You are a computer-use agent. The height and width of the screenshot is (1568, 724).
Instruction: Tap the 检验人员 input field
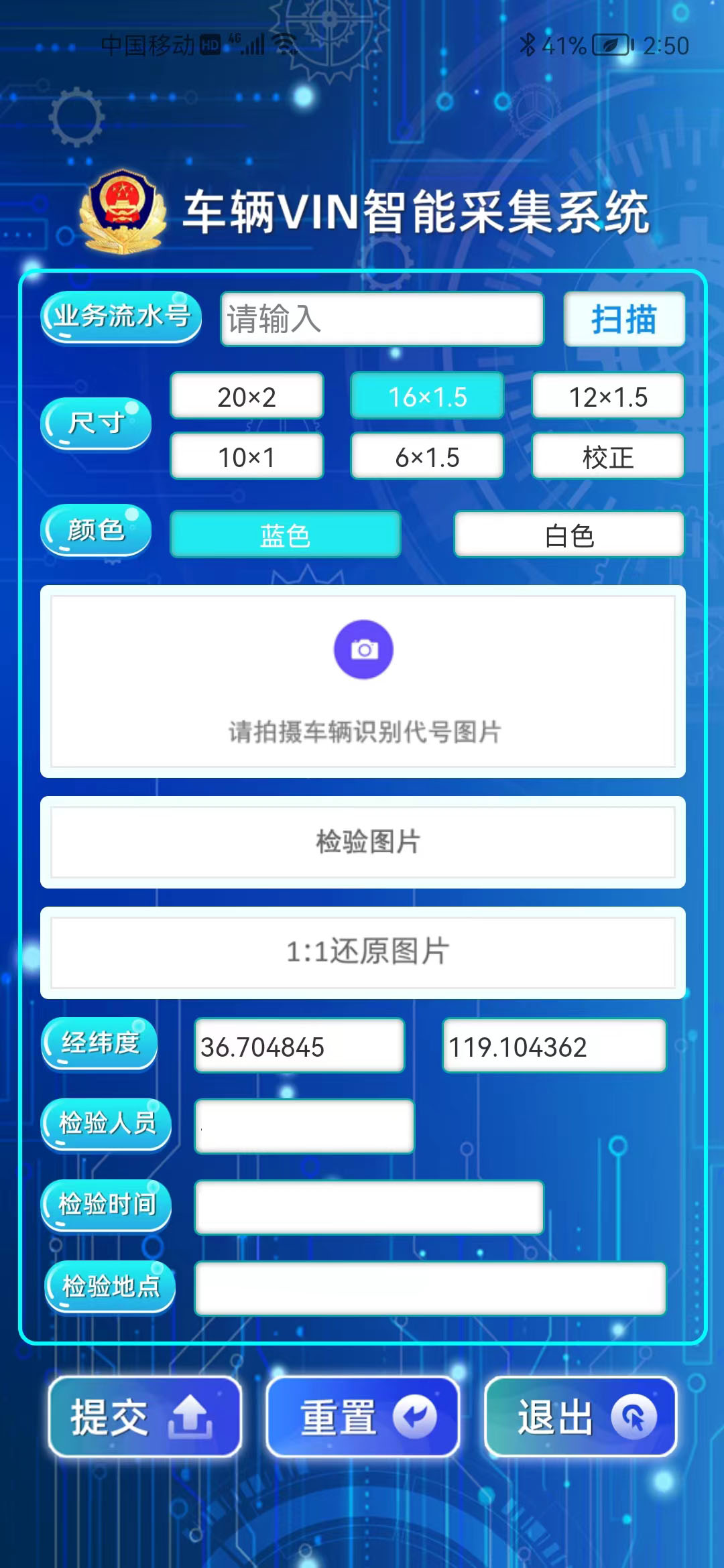[304, 1126]
